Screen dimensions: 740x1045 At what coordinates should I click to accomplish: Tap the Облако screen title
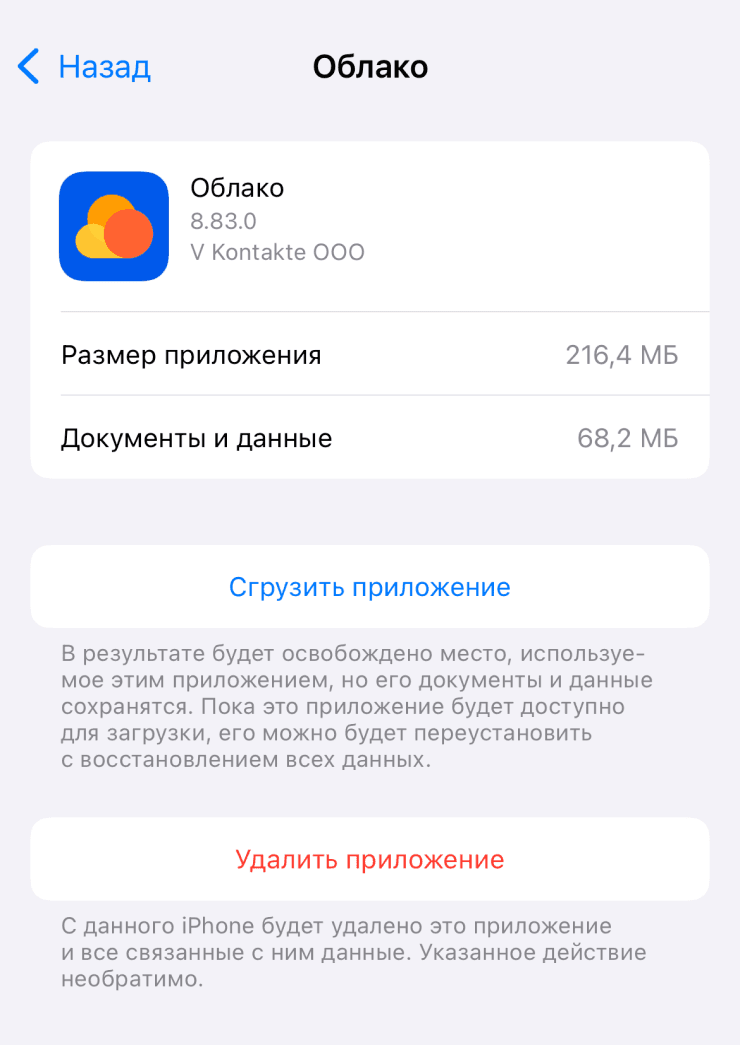[370, 66]
